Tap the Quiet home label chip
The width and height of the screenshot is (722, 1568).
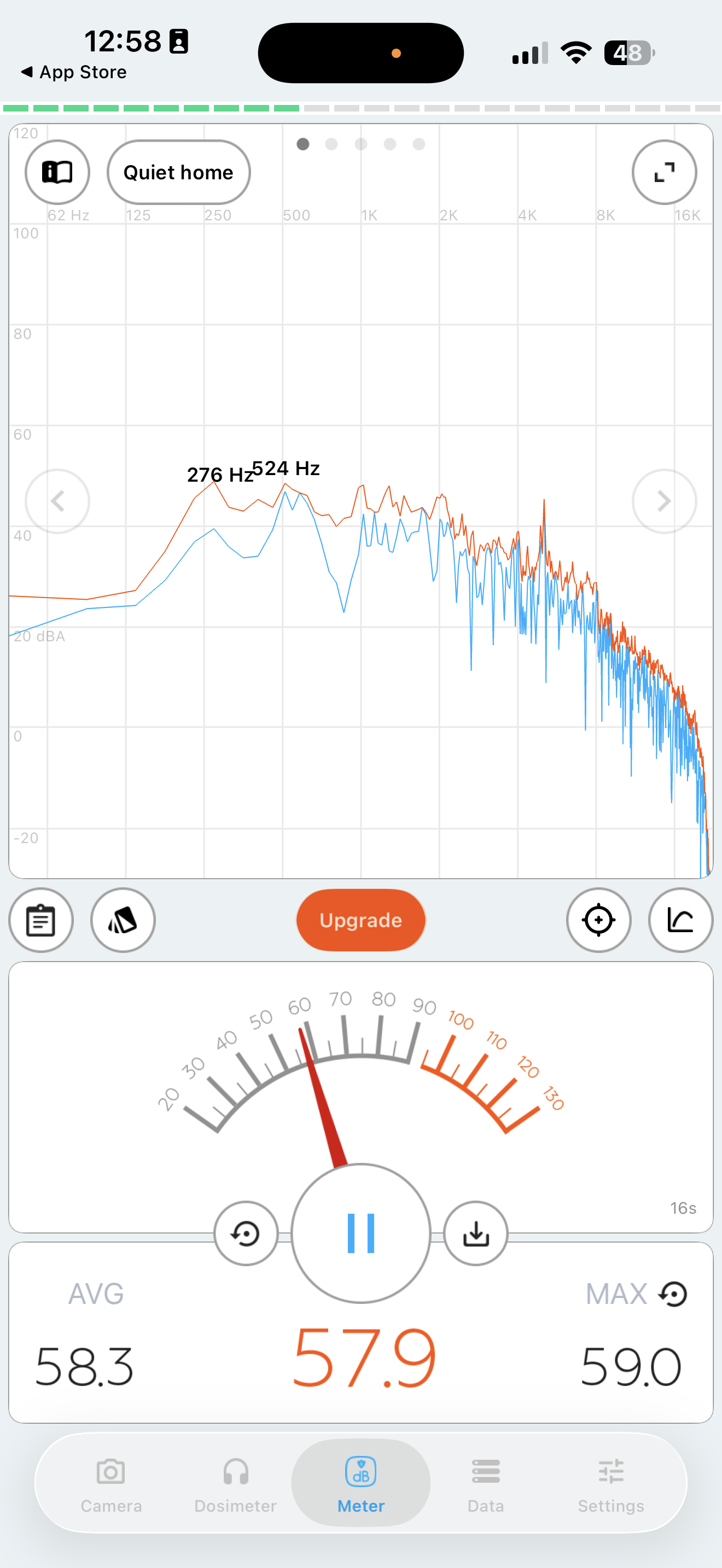[178, 172]
